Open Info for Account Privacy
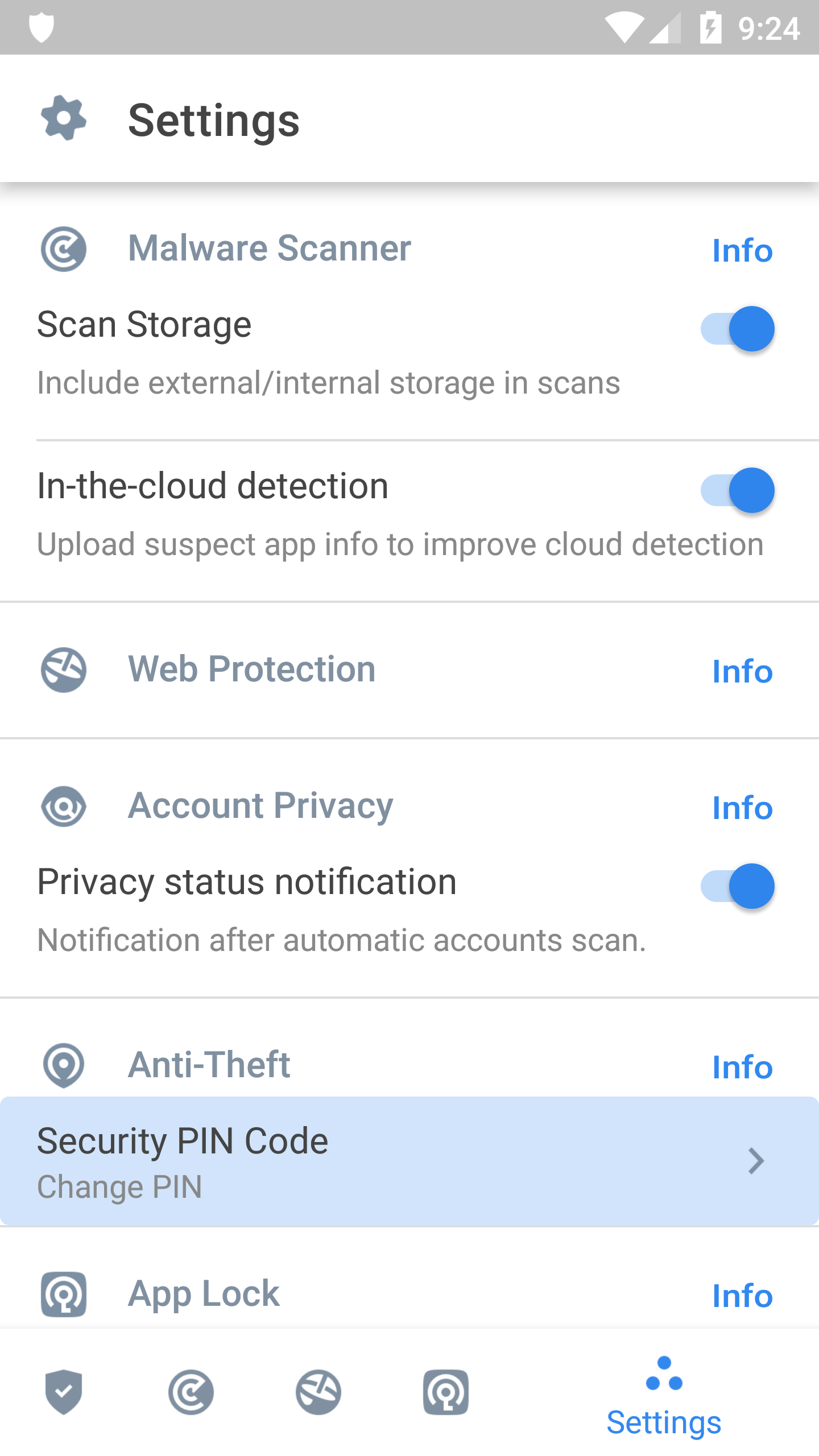The image size is (819, 1456). (x=742, y=808)
